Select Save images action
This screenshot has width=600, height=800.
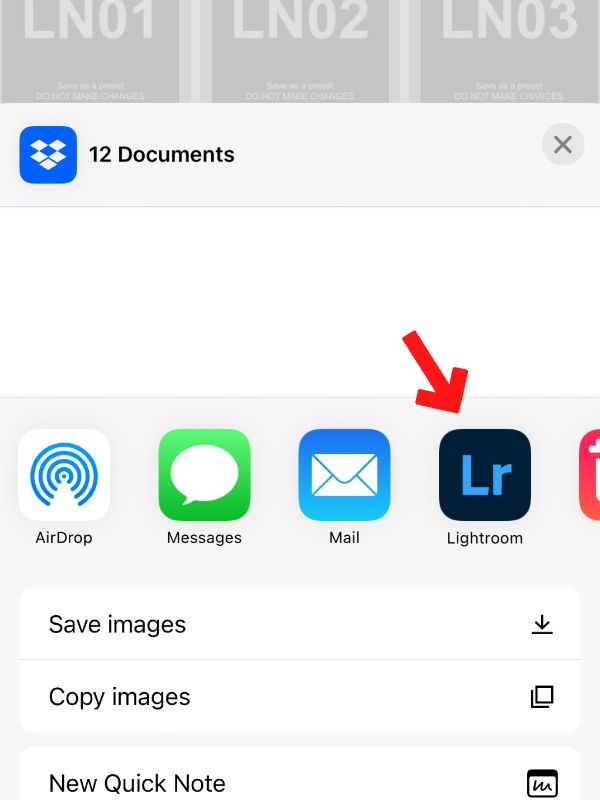[x=300, y=624]
